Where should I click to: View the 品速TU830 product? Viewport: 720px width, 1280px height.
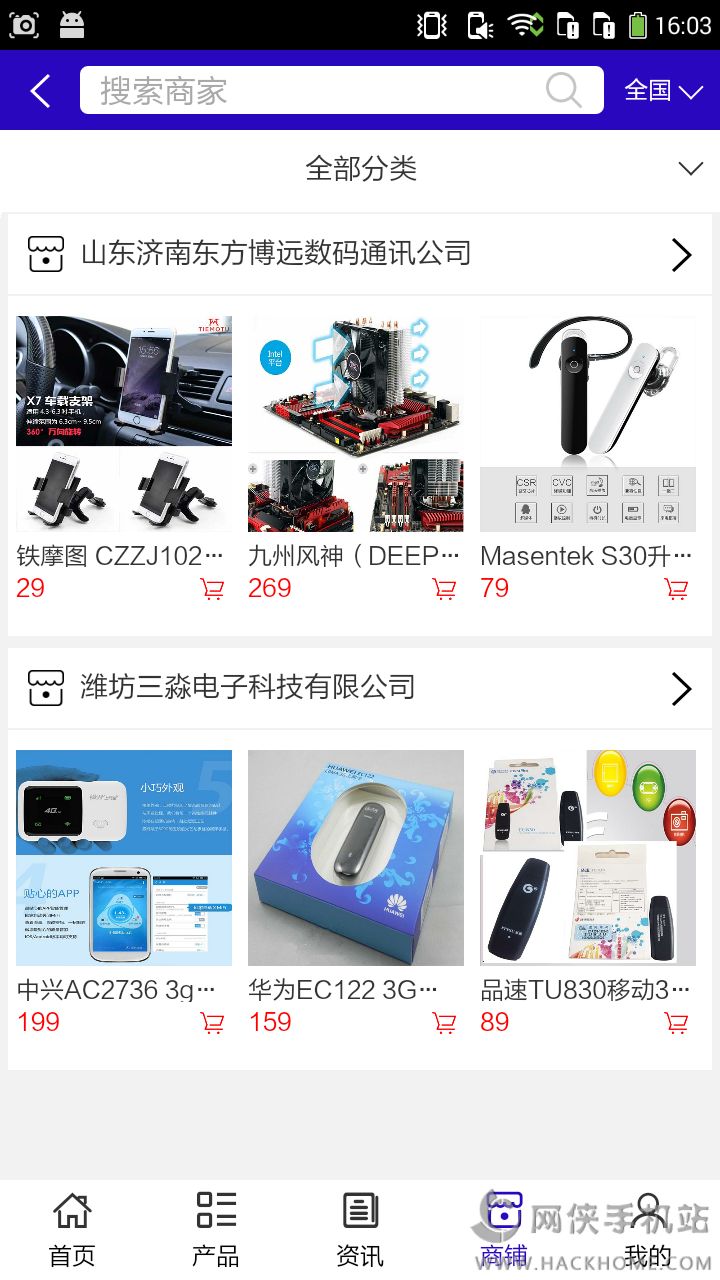point(588,857)
